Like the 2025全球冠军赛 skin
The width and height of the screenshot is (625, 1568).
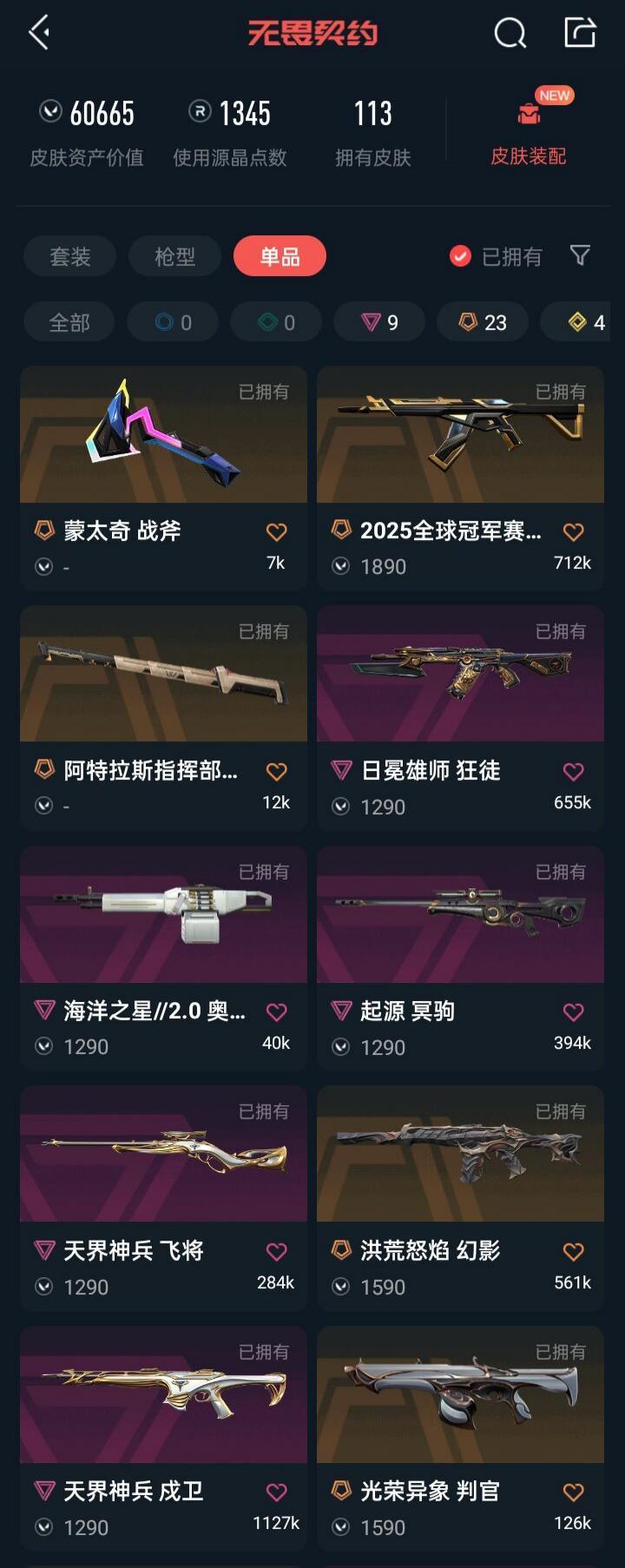[573, 531]
